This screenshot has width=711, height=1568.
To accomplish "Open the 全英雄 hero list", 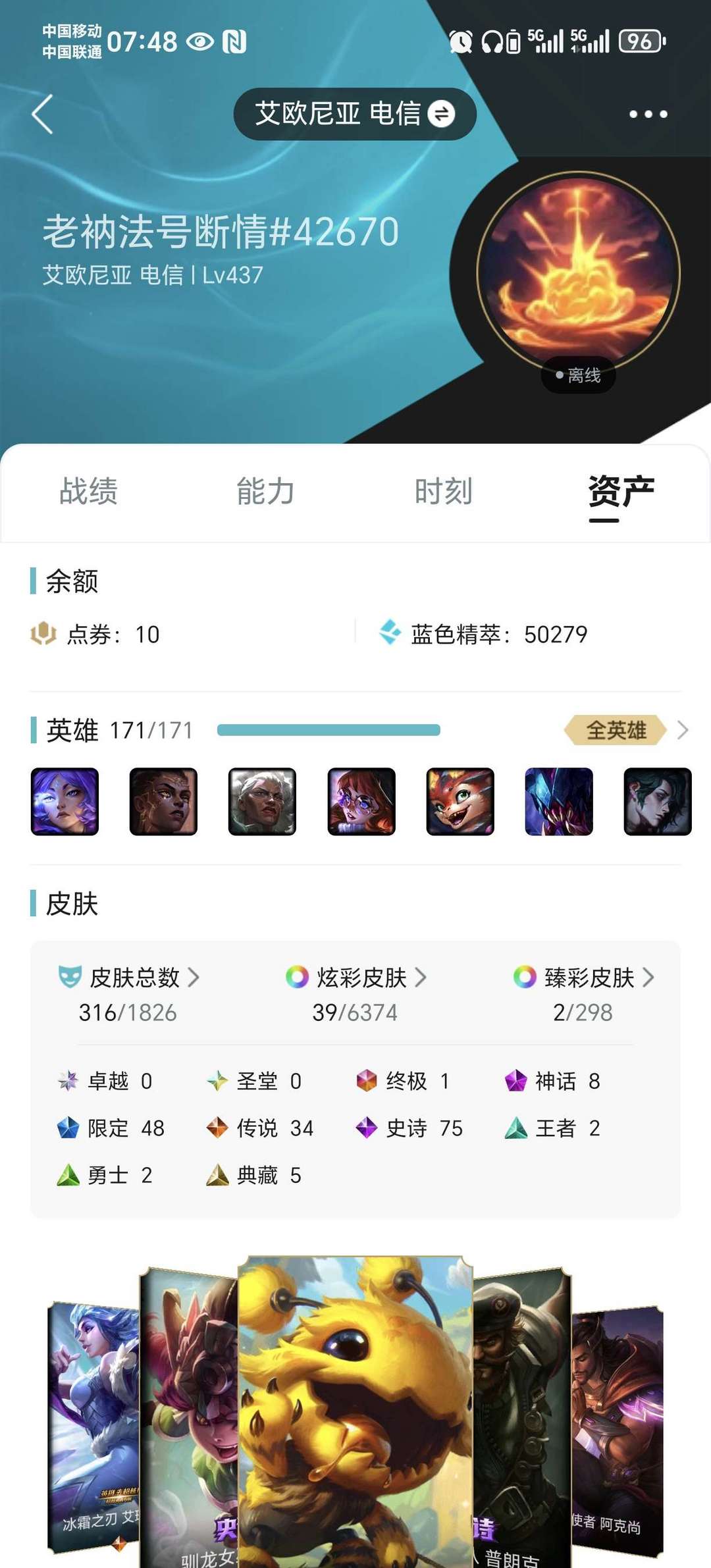I will (x=625, y=730).
